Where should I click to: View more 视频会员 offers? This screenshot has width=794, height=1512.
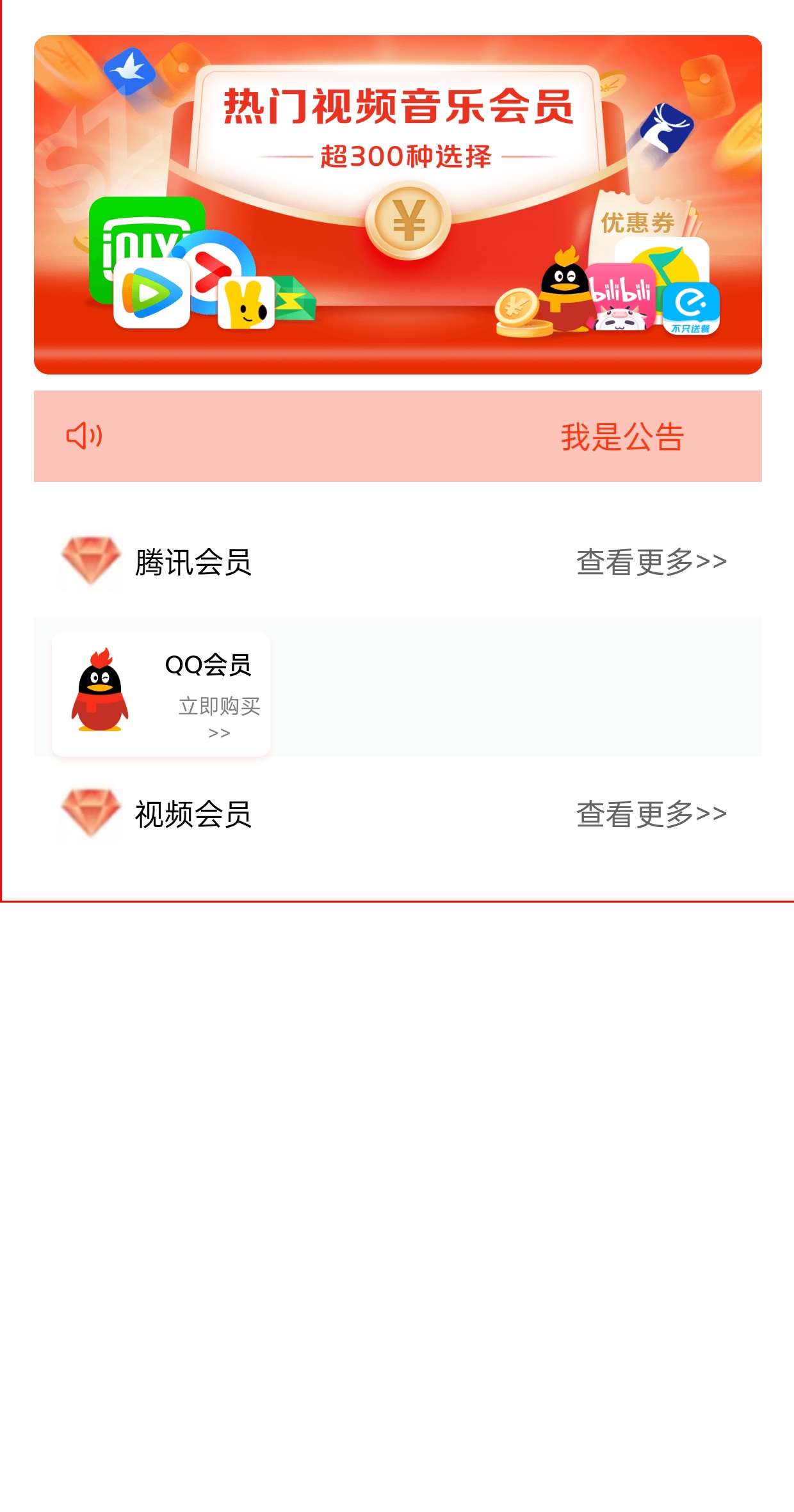(651, 814)
